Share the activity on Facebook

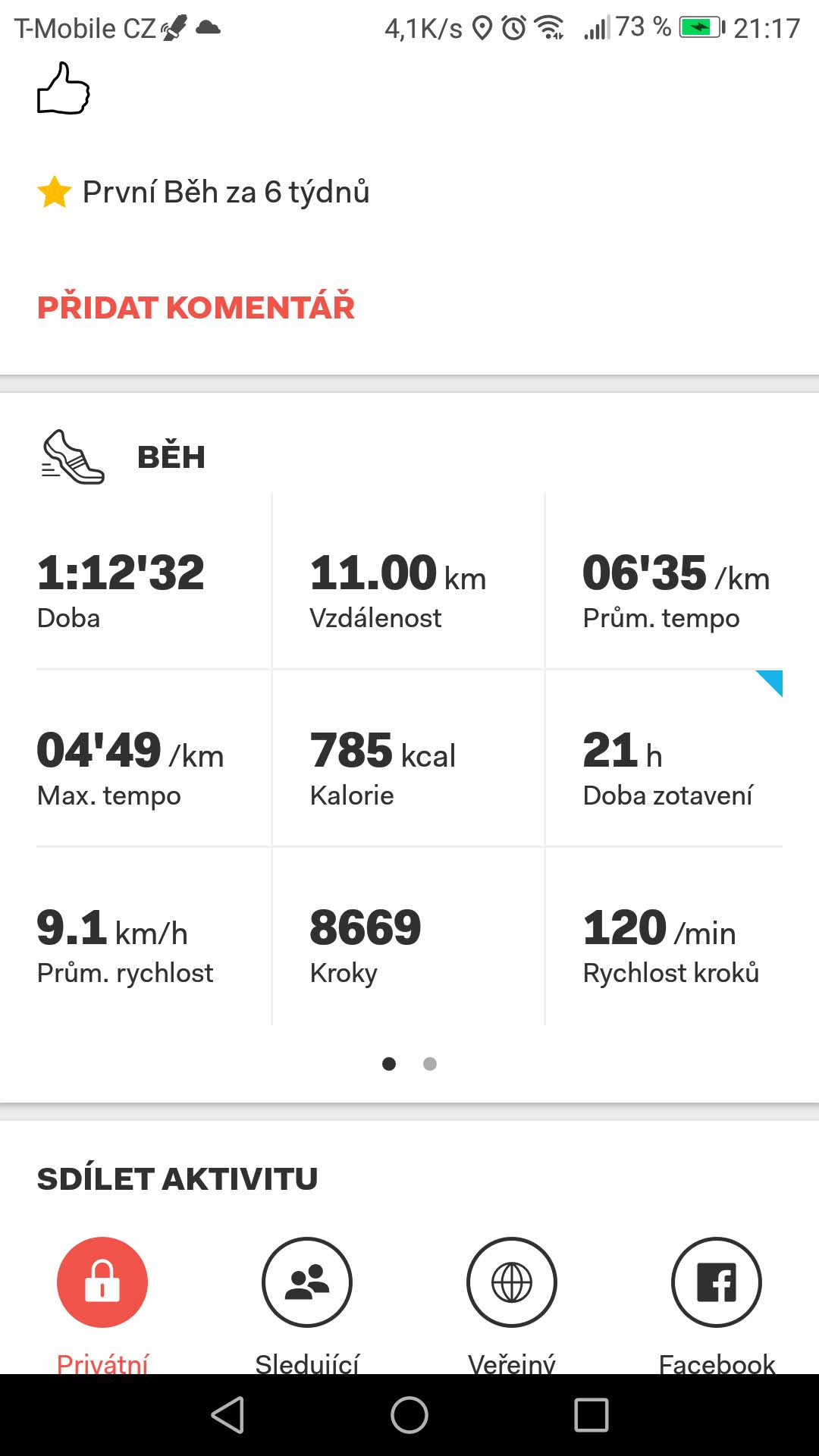point(717,1282)
